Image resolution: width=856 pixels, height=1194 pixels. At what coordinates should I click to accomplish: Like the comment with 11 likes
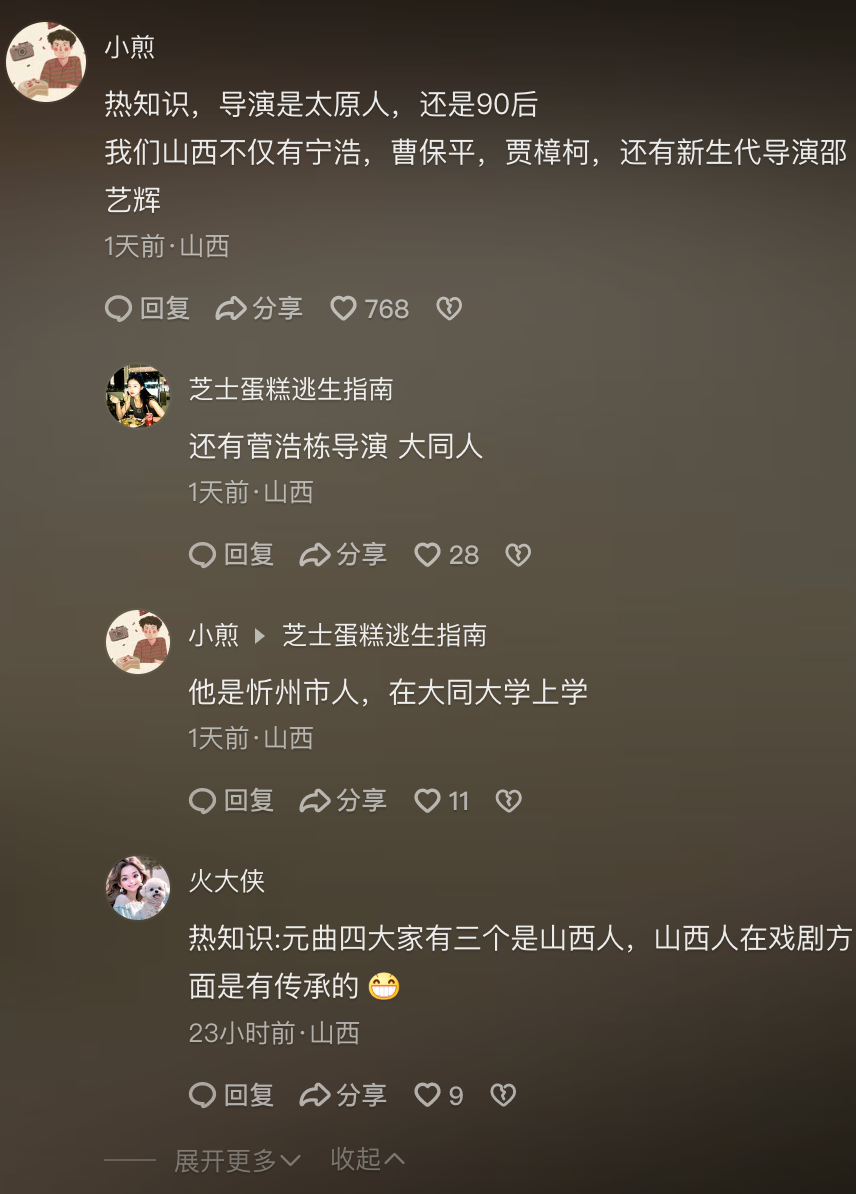point(428,801)
